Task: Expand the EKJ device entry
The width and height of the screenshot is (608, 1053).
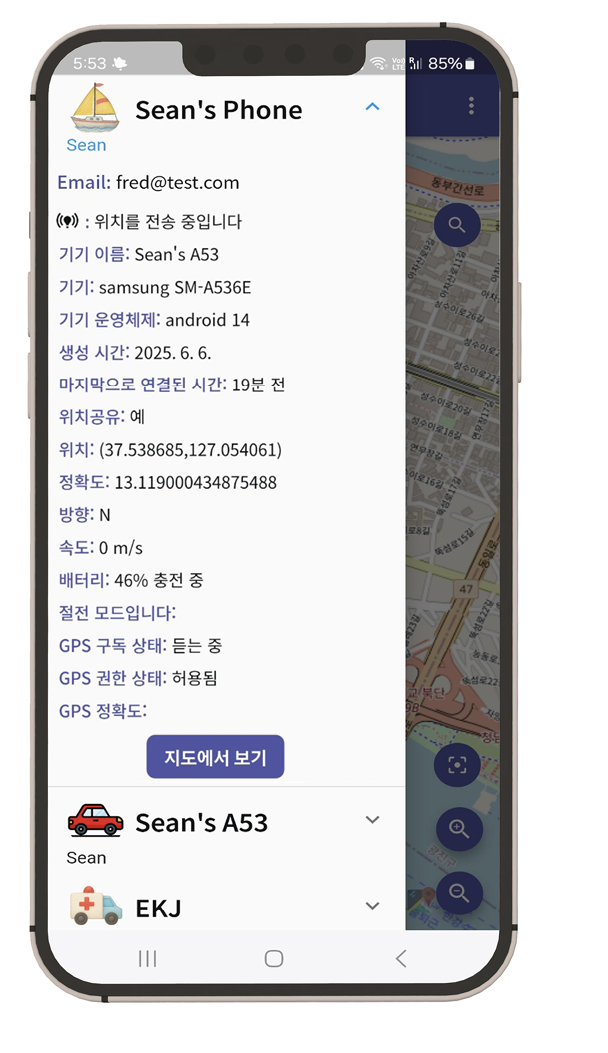Action: point(372,906)
